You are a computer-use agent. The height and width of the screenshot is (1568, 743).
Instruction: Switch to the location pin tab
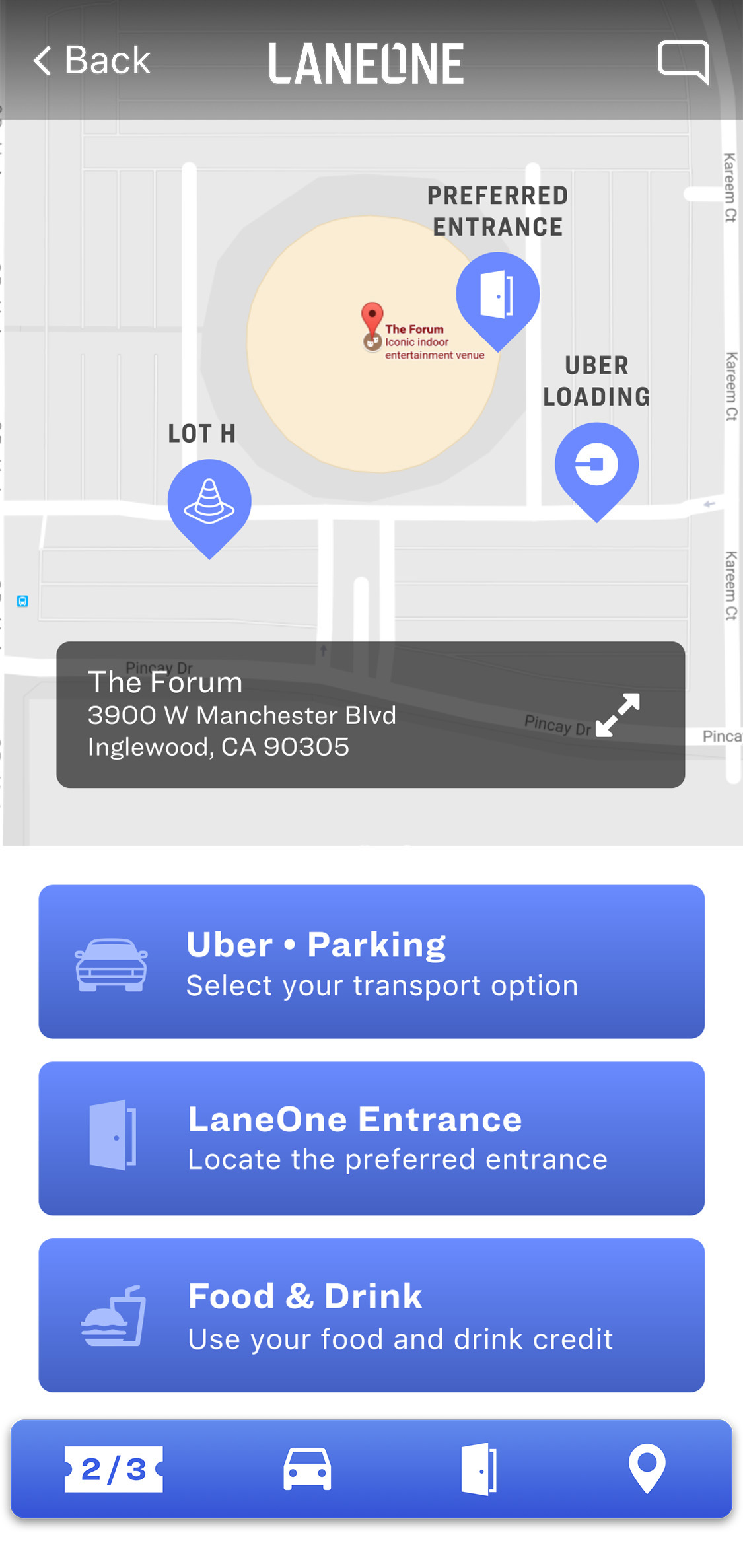pyautogui.click(x=647, y=1470)
